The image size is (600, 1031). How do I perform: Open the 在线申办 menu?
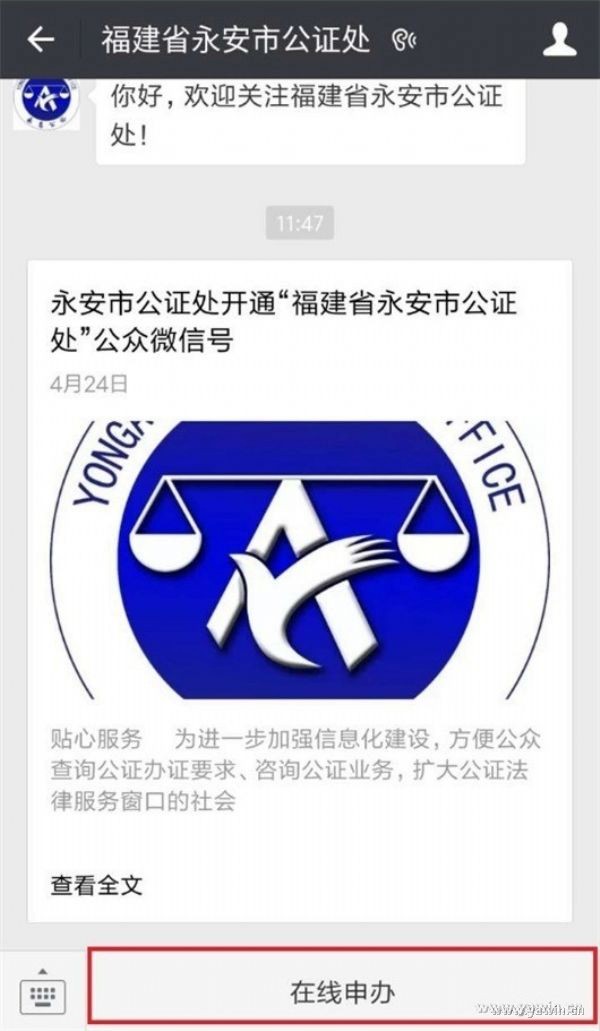342,986
